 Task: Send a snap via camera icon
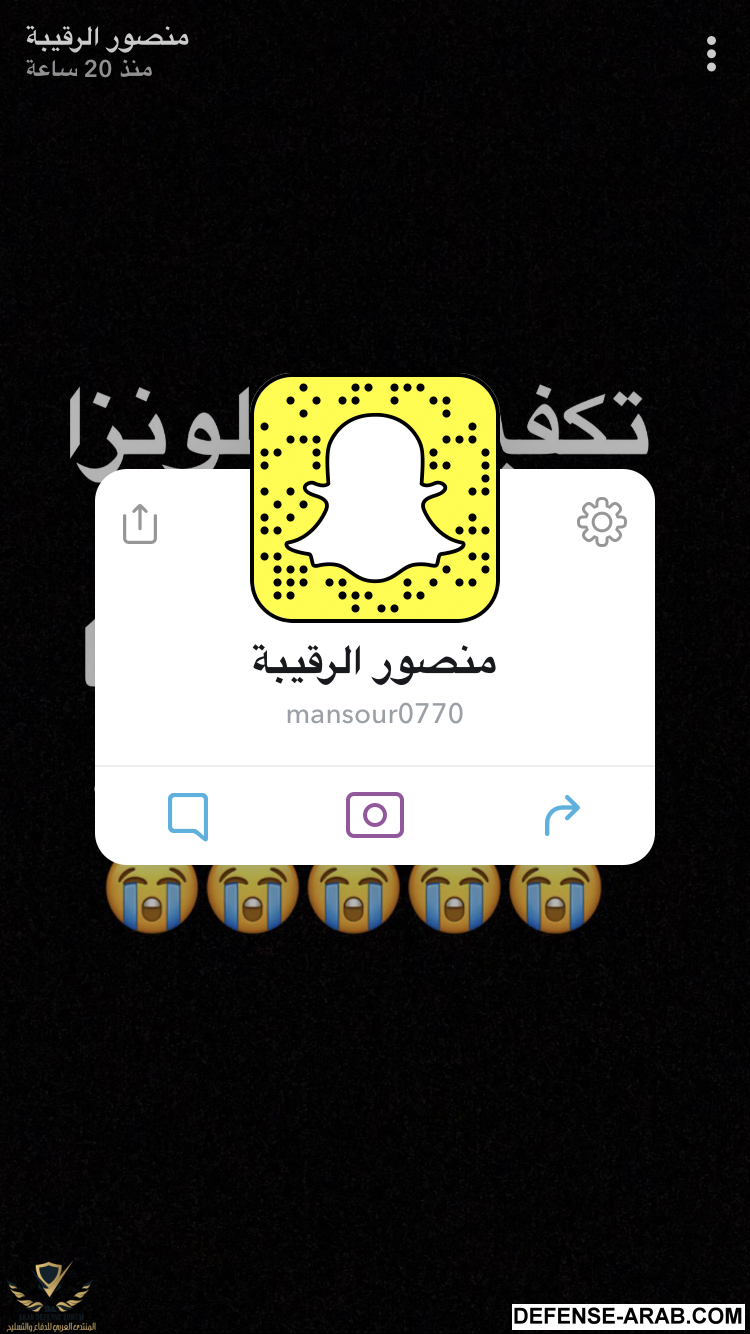[375, 815]
